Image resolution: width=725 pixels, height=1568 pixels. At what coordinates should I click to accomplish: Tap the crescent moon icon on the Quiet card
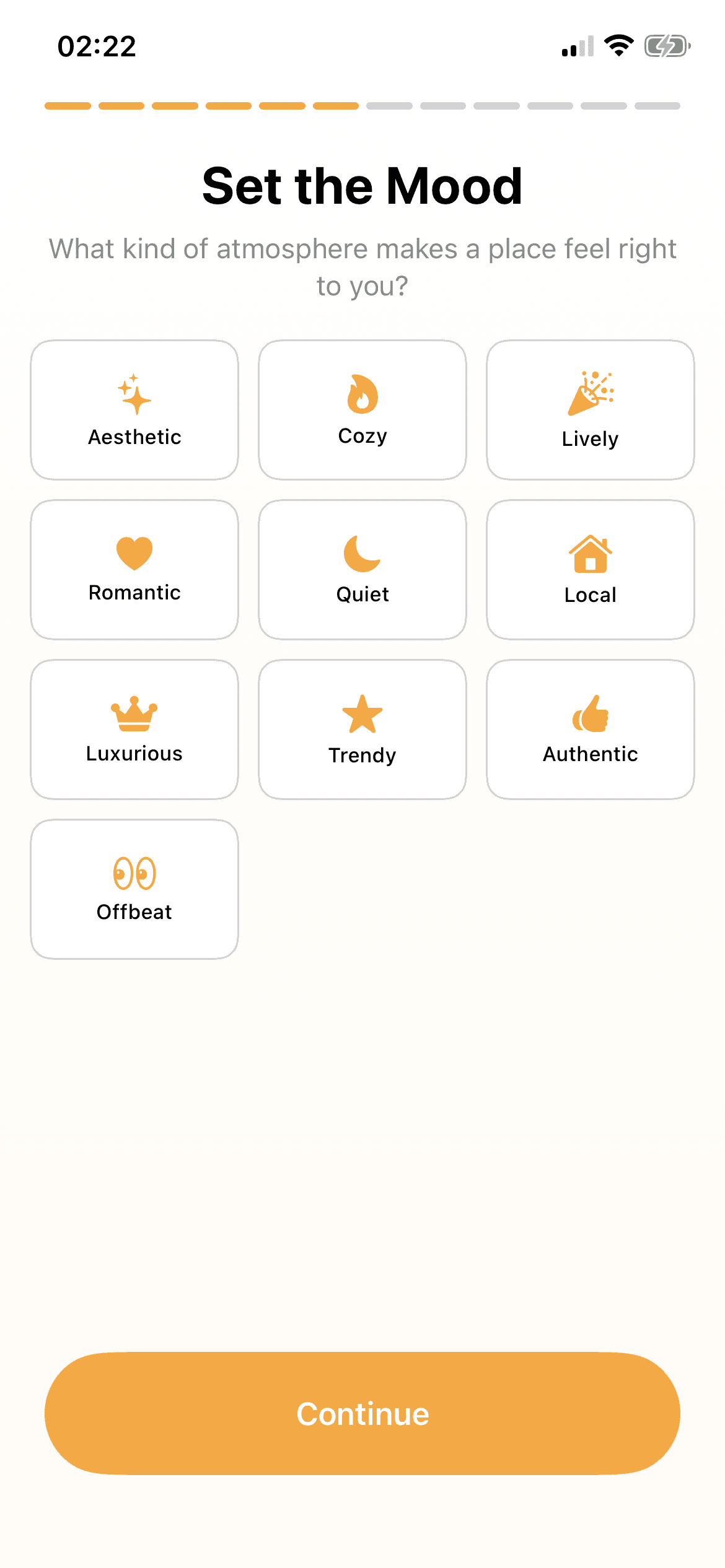pos(361,555)
